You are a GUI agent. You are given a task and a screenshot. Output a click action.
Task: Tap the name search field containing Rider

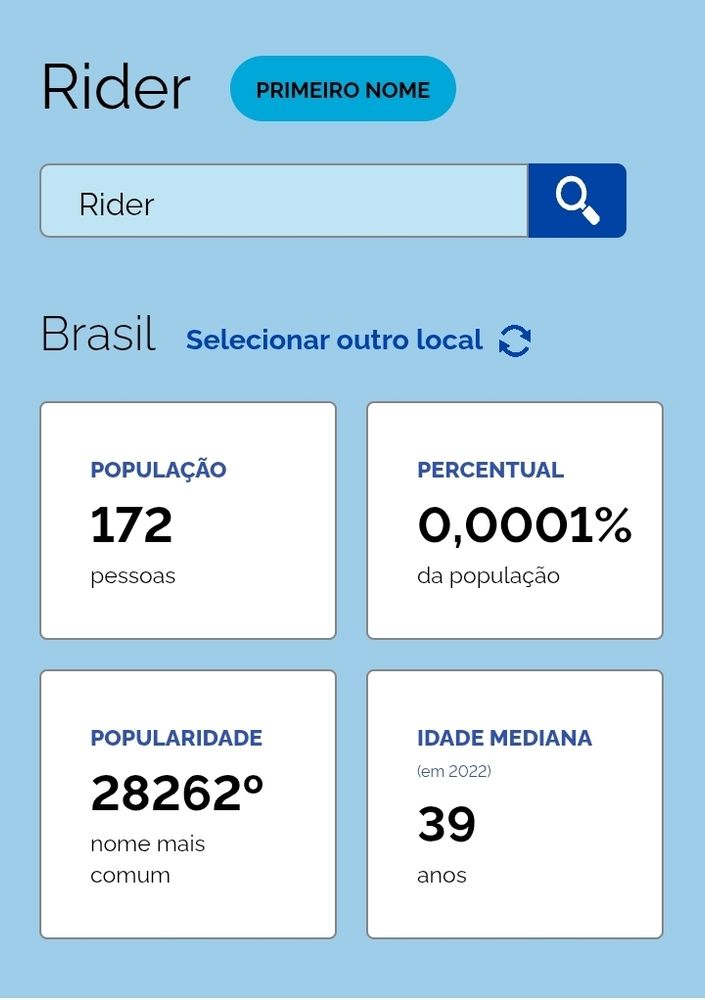click(x=284, y=201)
